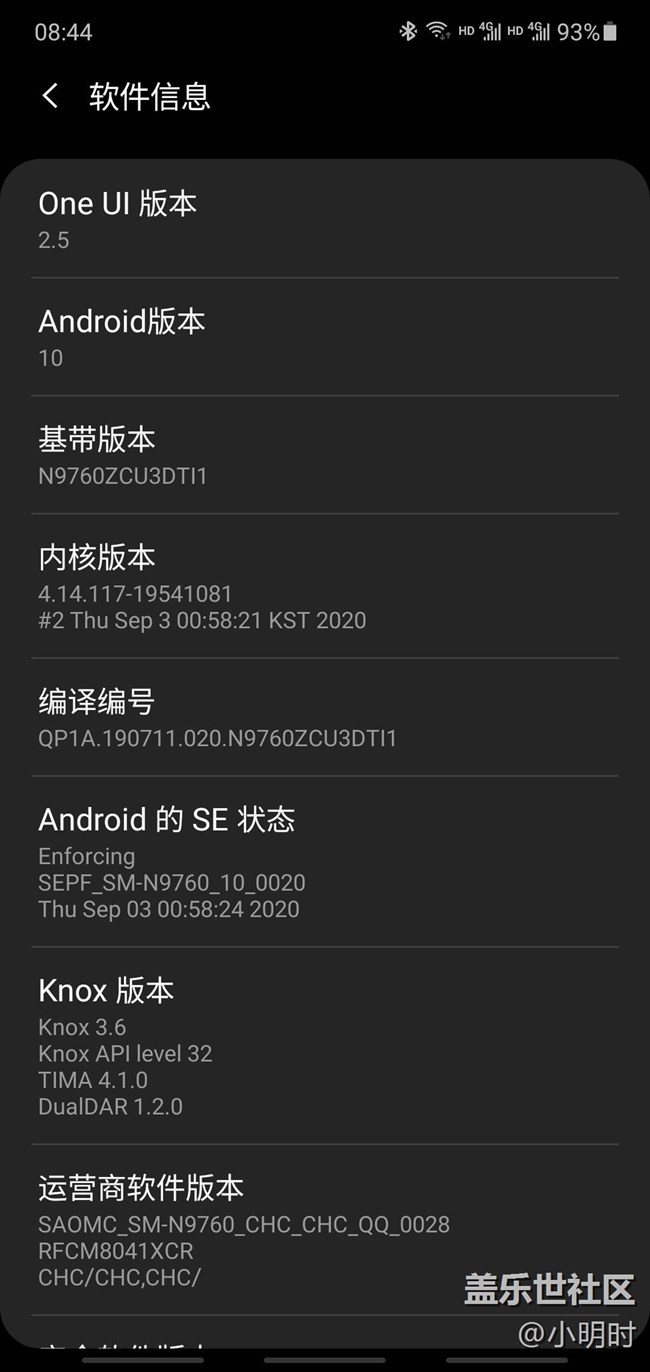Go back from 软件信息 page

coord(50,96)
